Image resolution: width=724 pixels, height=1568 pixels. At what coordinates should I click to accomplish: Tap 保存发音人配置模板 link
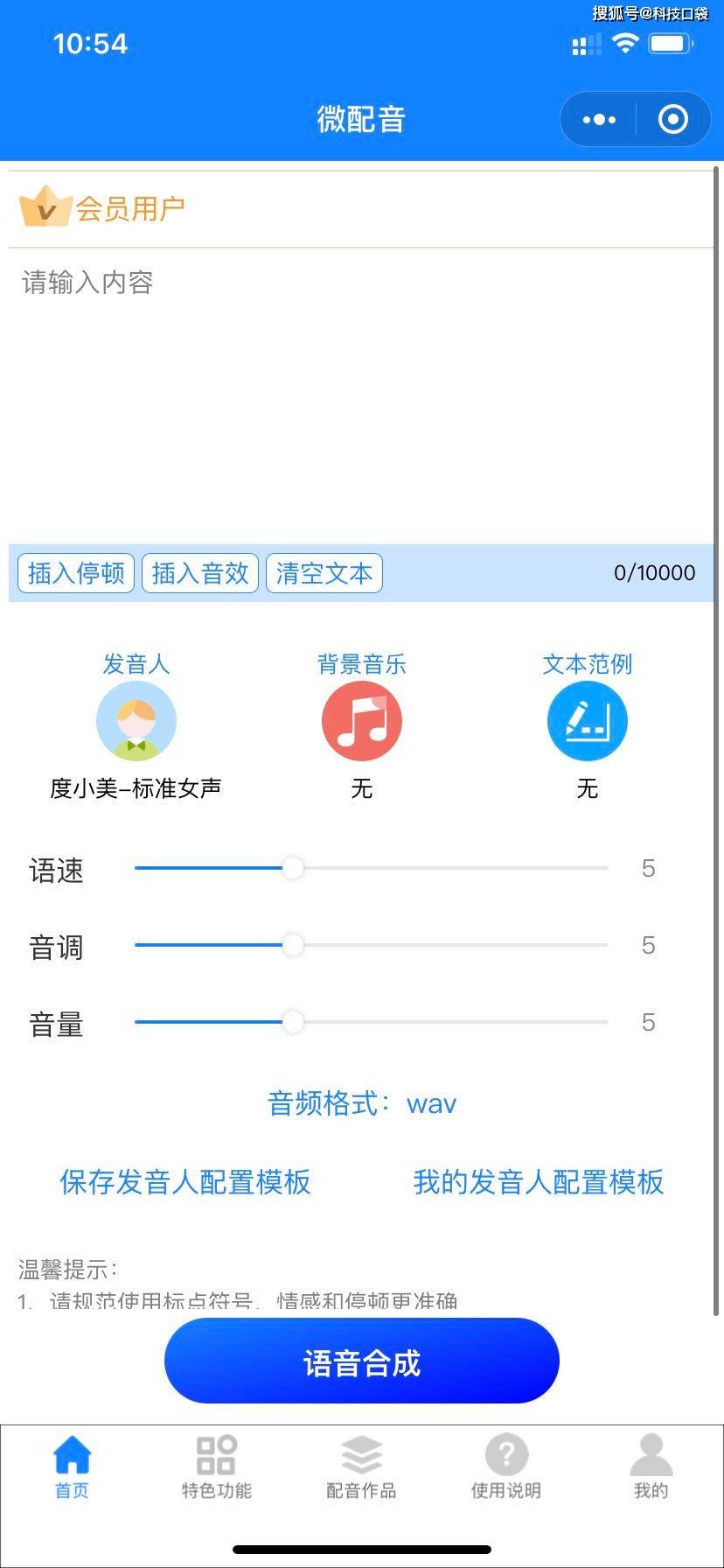click(185, 1182)
